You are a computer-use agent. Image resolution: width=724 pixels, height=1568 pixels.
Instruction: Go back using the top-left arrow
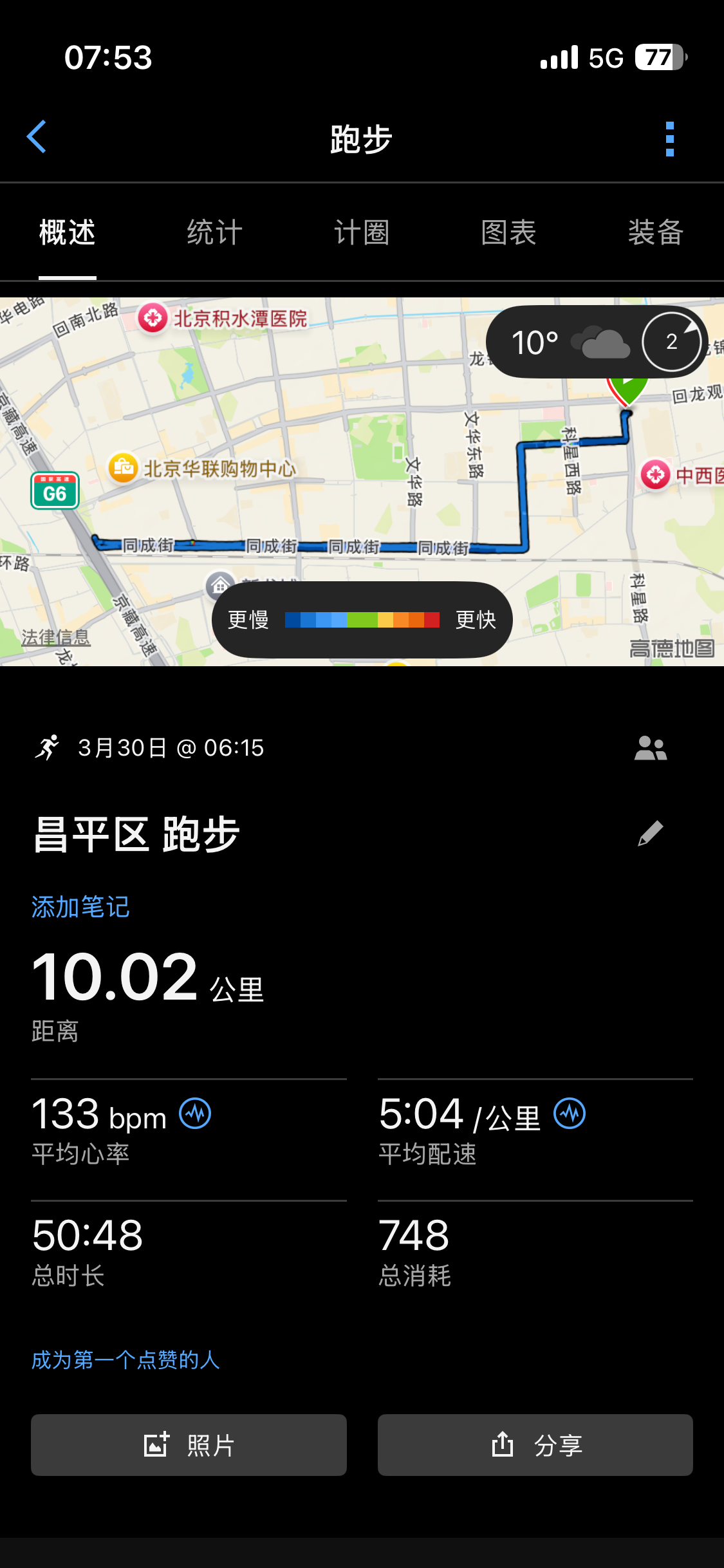(x=37, y=137)
